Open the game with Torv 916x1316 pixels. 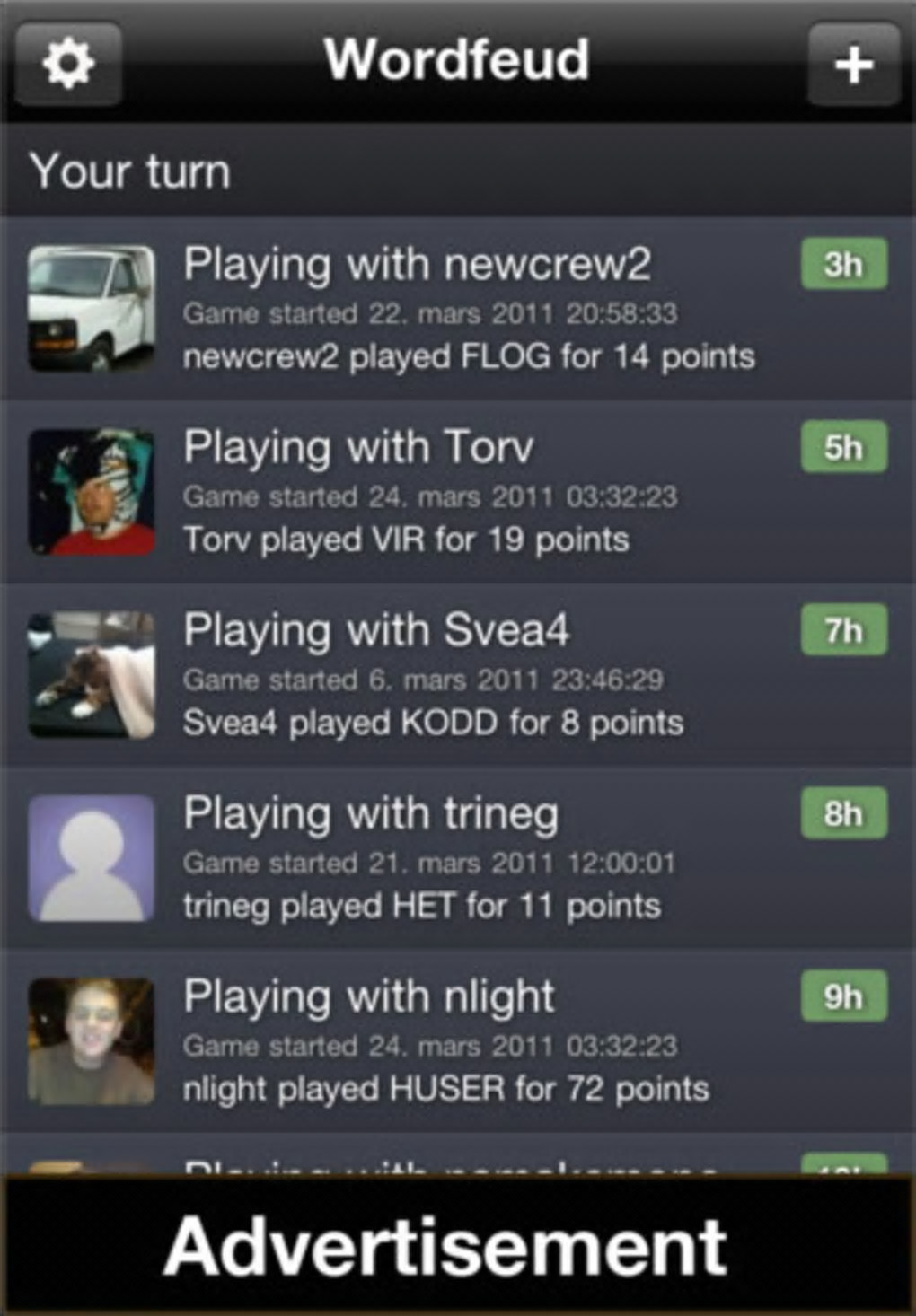click(x=458, y=493)
